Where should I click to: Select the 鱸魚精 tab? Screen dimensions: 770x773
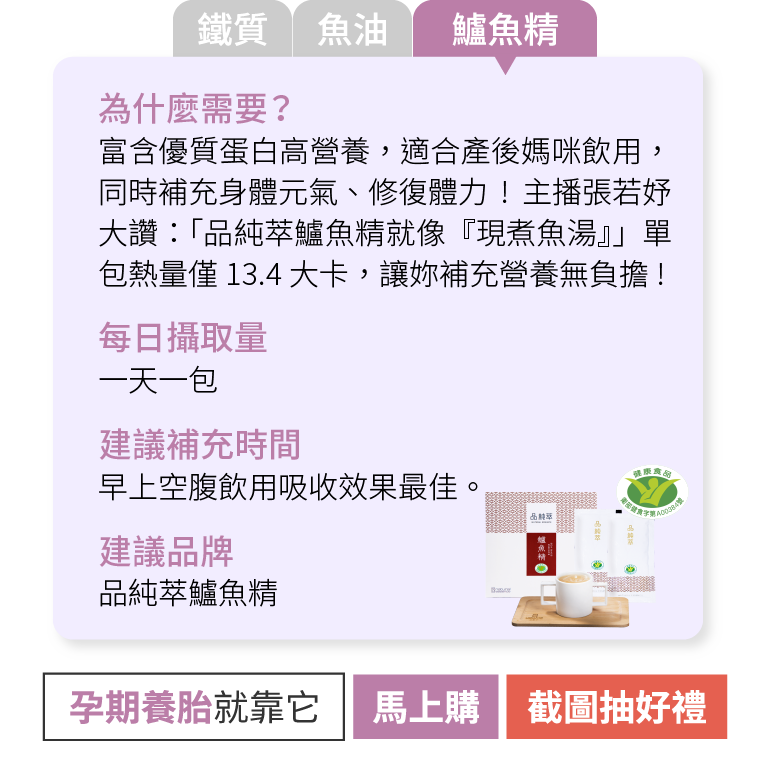coord(504,29)
